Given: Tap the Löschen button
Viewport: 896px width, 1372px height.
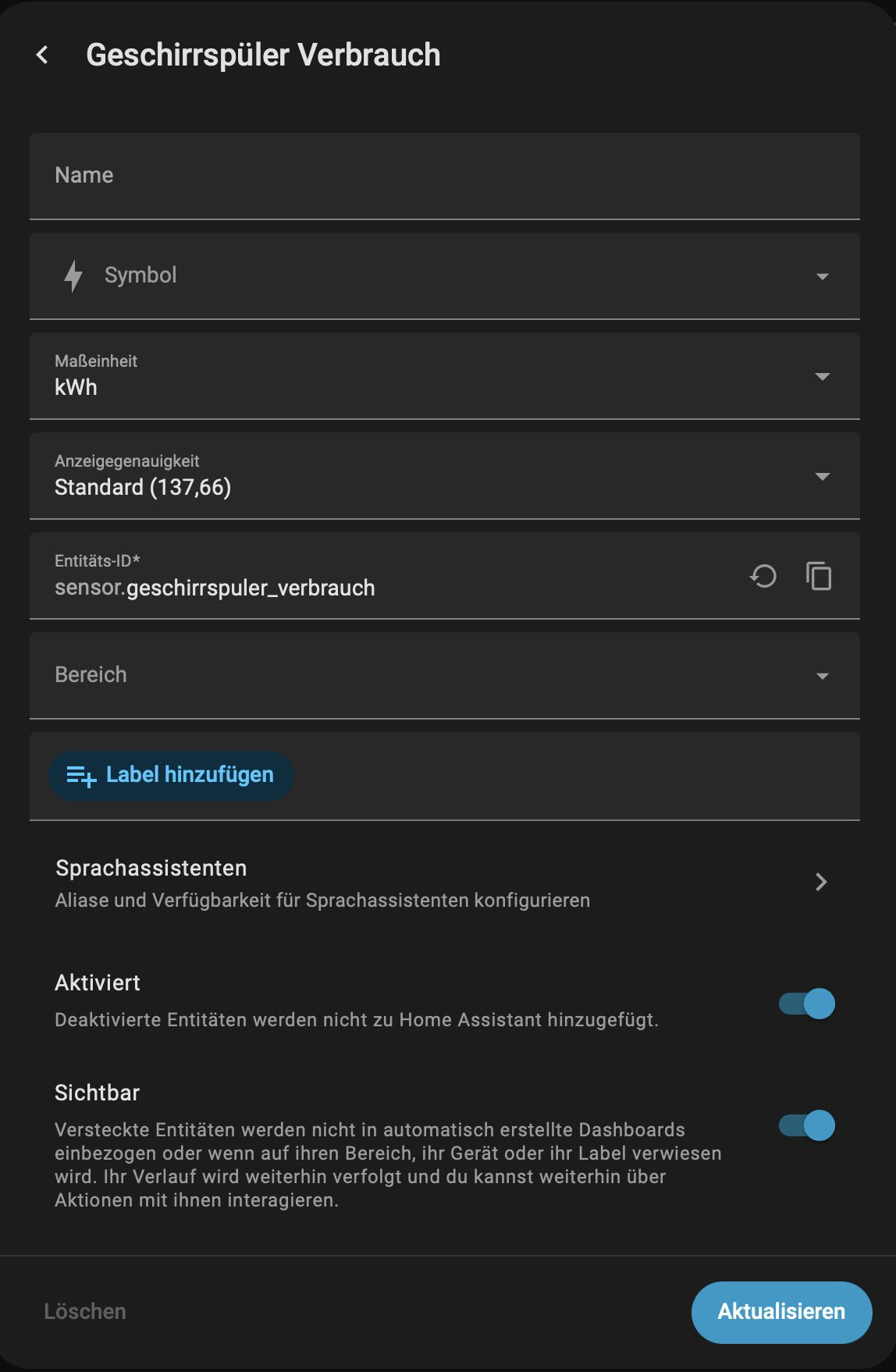Looking at the screenshot, I should [85, 1311].
